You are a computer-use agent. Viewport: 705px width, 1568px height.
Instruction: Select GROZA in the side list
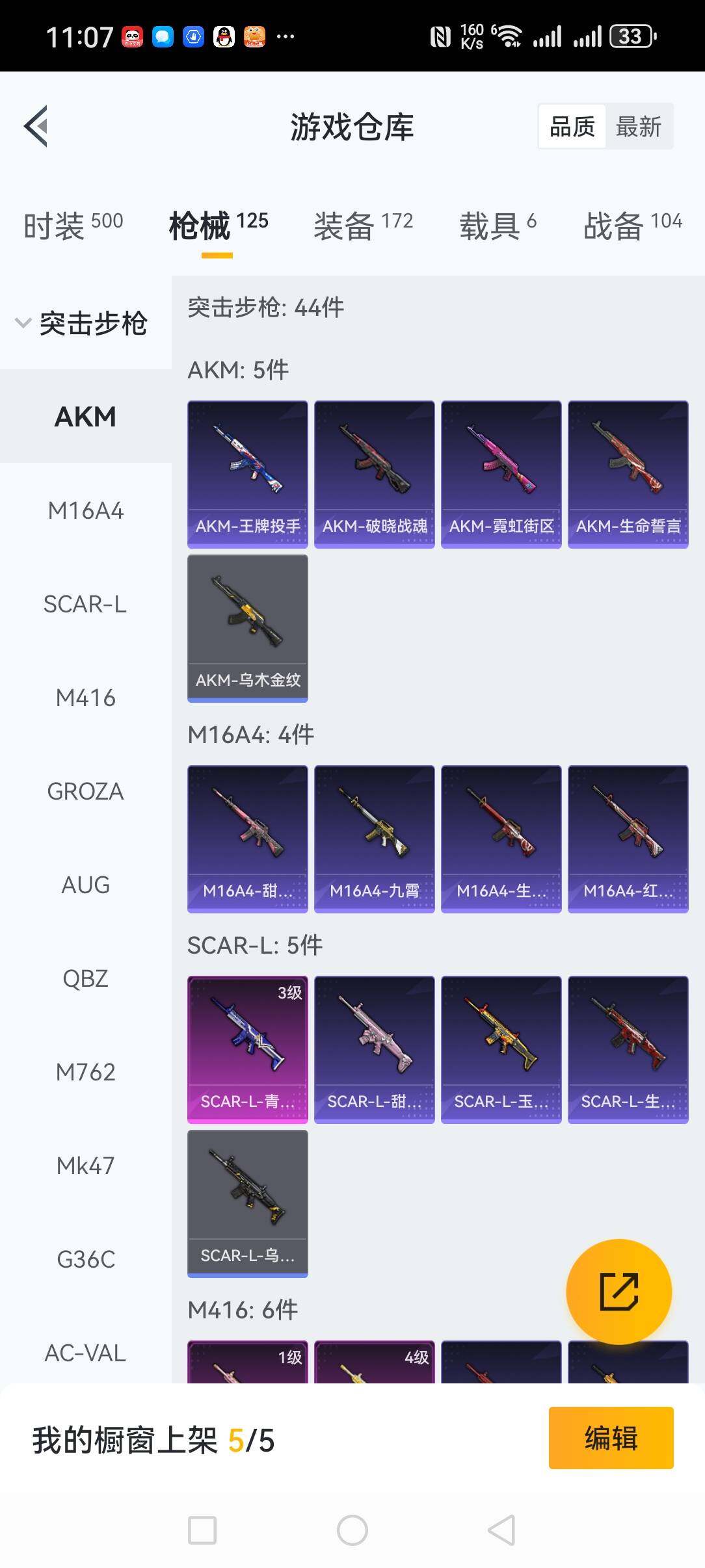pos(85,792)
